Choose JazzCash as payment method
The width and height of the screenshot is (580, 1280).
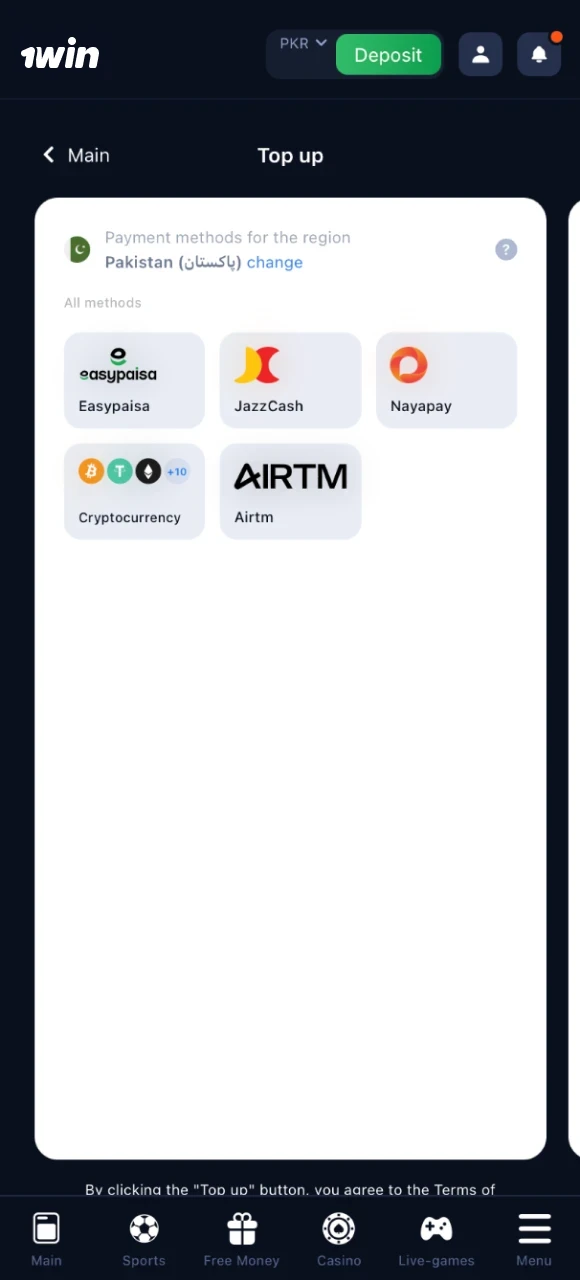[x=290, y=380]
